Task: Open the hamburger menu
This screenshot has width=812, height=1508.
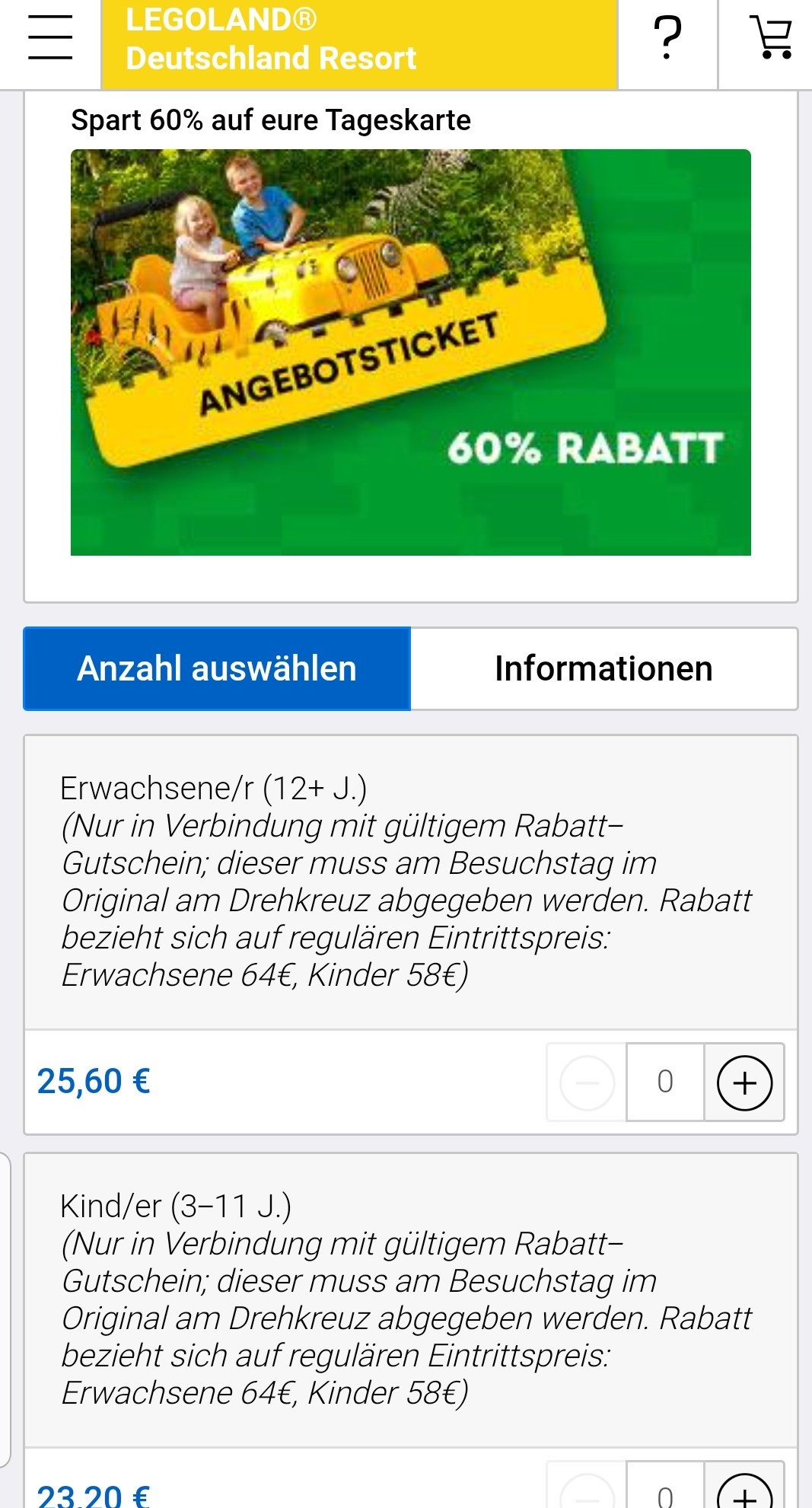Action: tap(50, 38)
